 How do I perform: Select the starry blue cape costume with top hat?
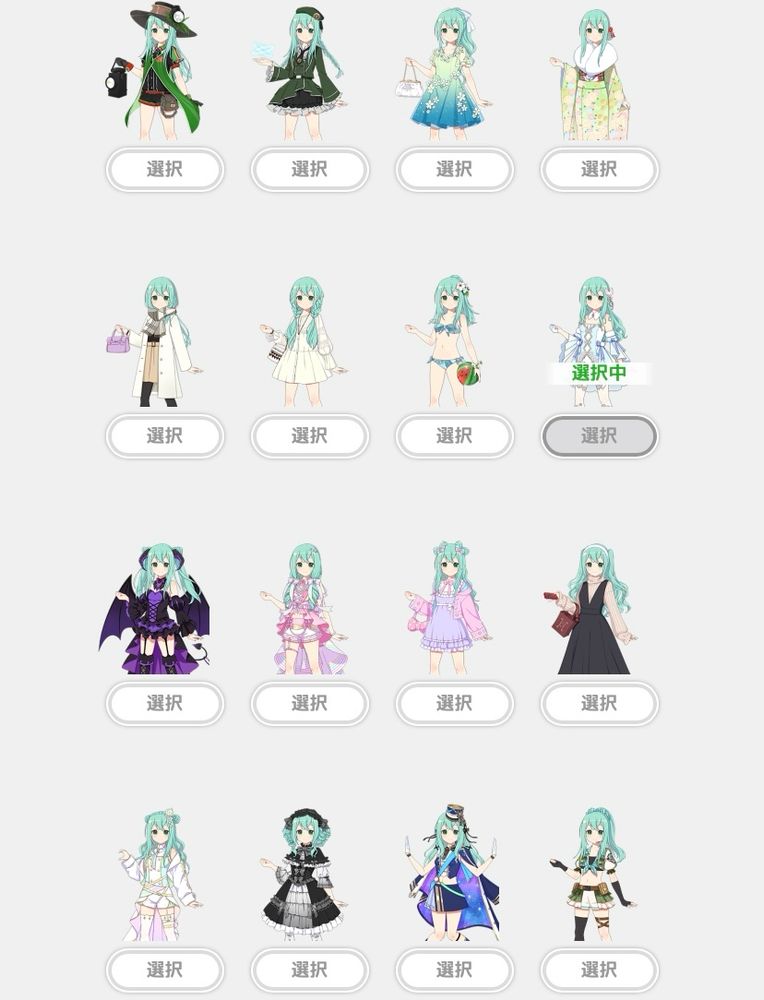tap(455, 969)
